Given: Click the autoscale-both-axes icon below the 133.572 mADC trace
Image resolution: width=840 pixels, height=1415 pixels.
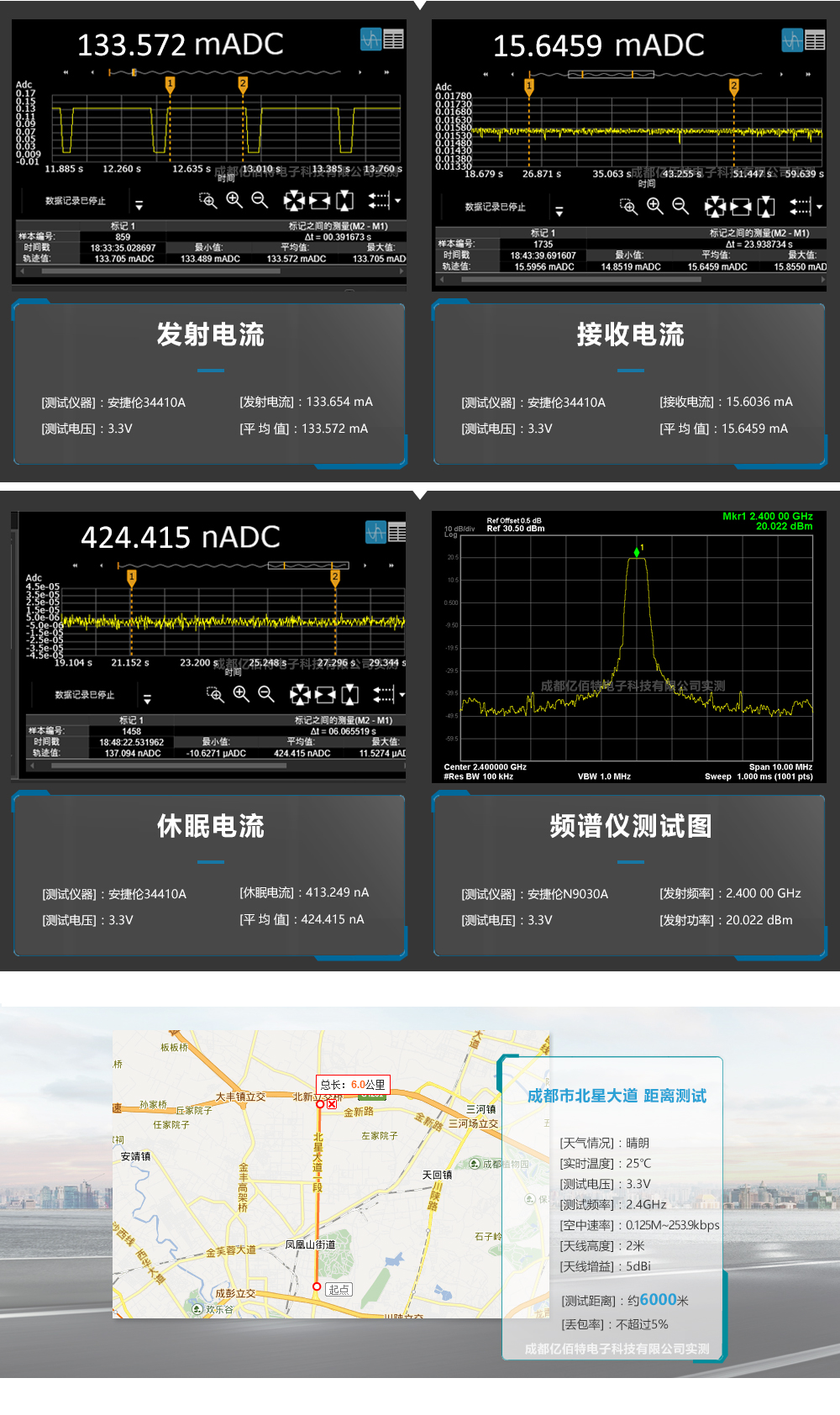Looking at the screenshot, I should tap(293, 200).
